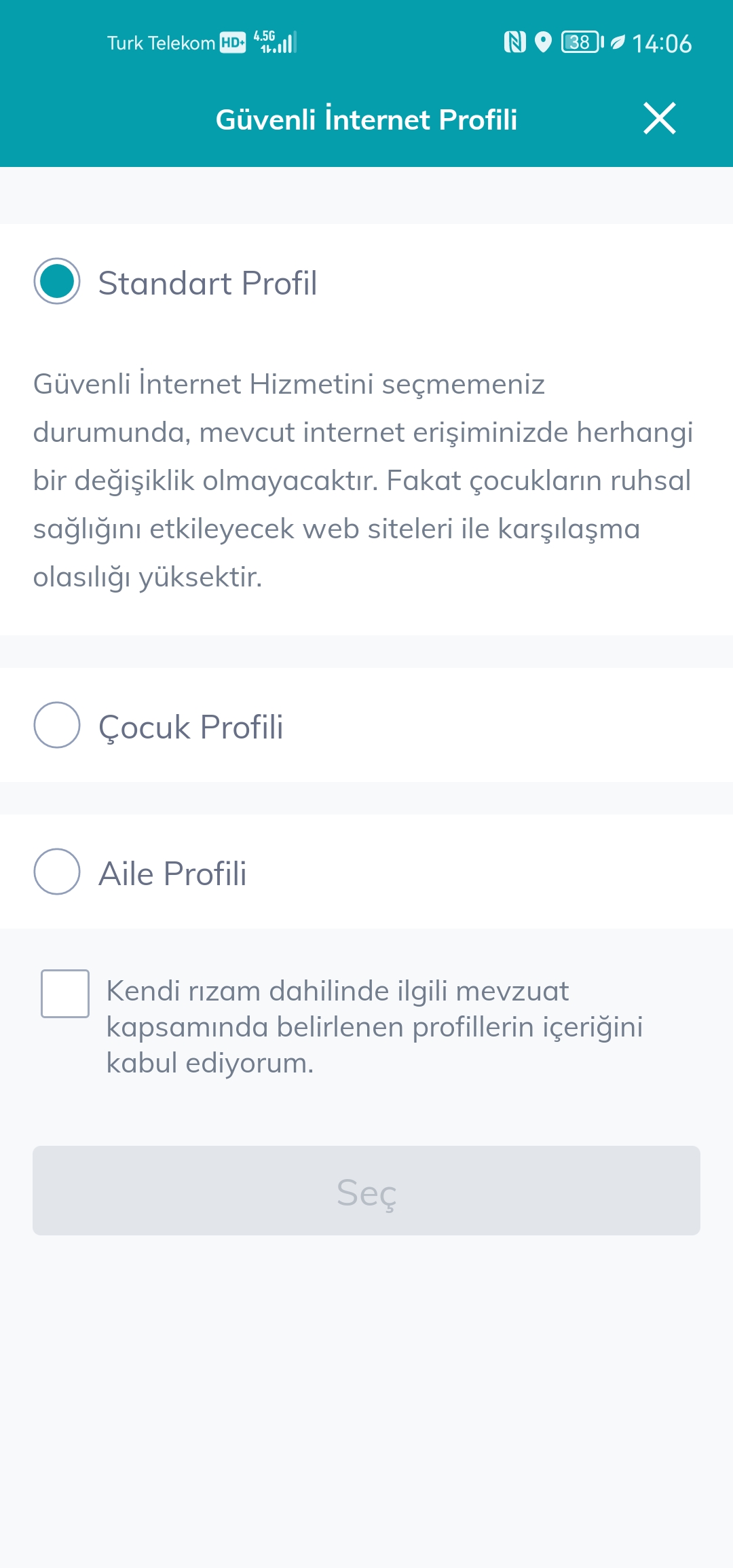Choose the Çocuk Profili radio button
733x1568 pixels.
click(57, 725)
